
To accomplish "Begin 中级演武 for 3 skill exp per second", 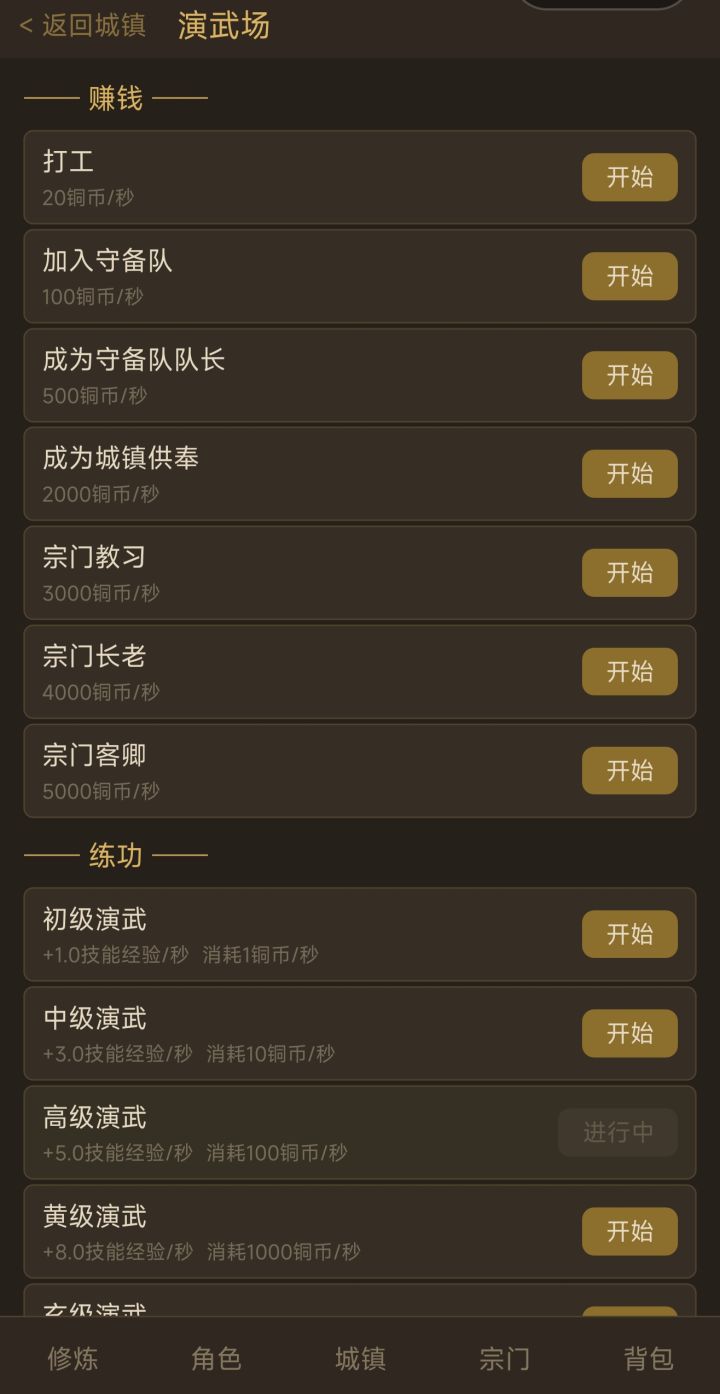I will tap(629, 1033).
